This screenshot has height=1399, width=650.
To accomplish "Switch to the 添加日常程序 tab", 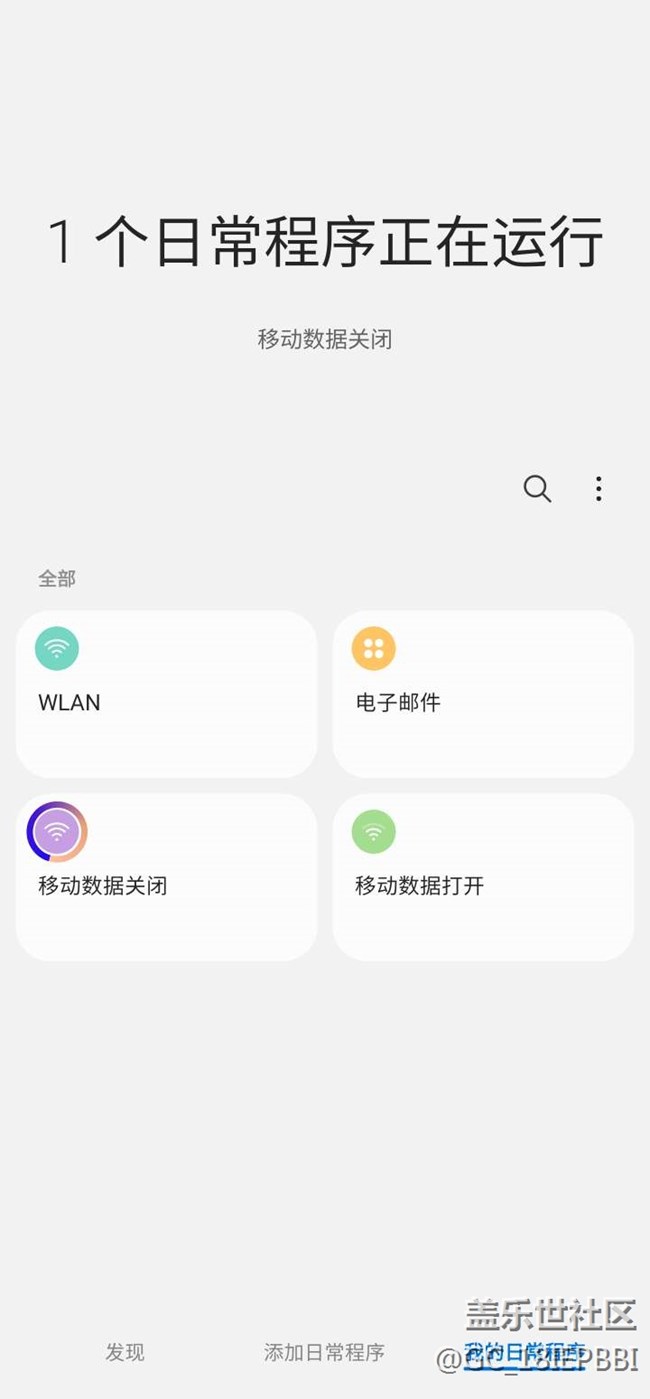I will [324, 1352].
